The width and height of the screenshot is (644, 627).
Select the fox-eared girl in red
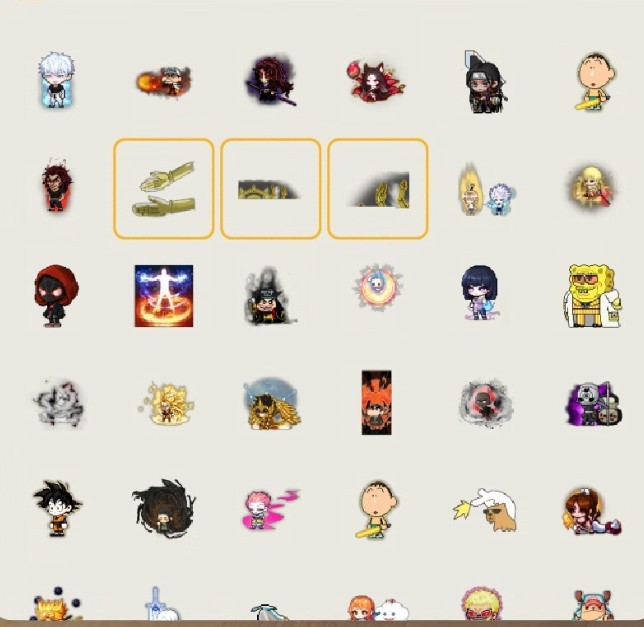coord(376,80)
